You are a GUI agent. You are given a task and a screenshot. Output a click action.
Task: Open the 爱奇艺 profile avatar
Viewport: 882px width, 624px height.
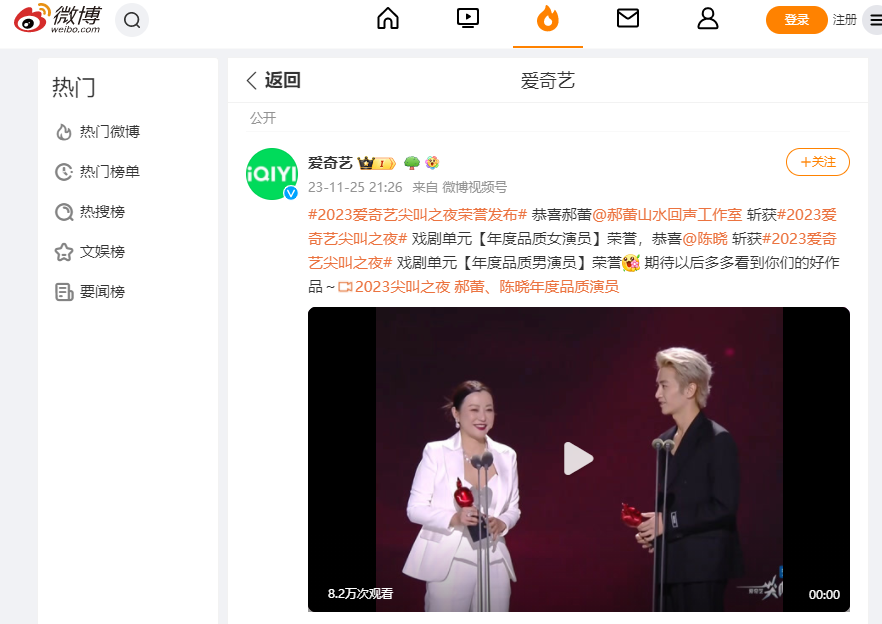272,174
